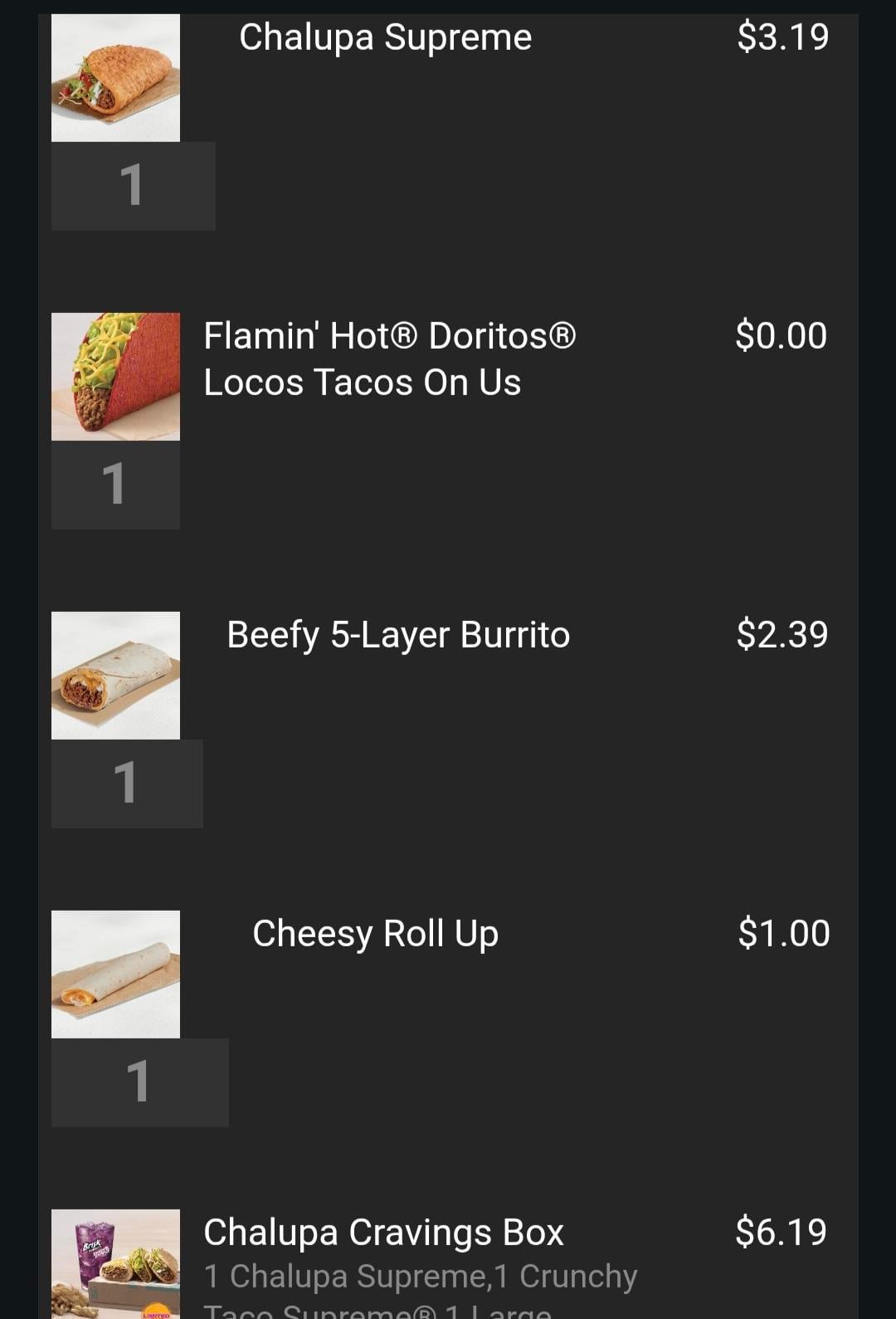Edit the Beefy 5-Layer Burrito quantity
The image size is (896, 1319).
[127, 784]
